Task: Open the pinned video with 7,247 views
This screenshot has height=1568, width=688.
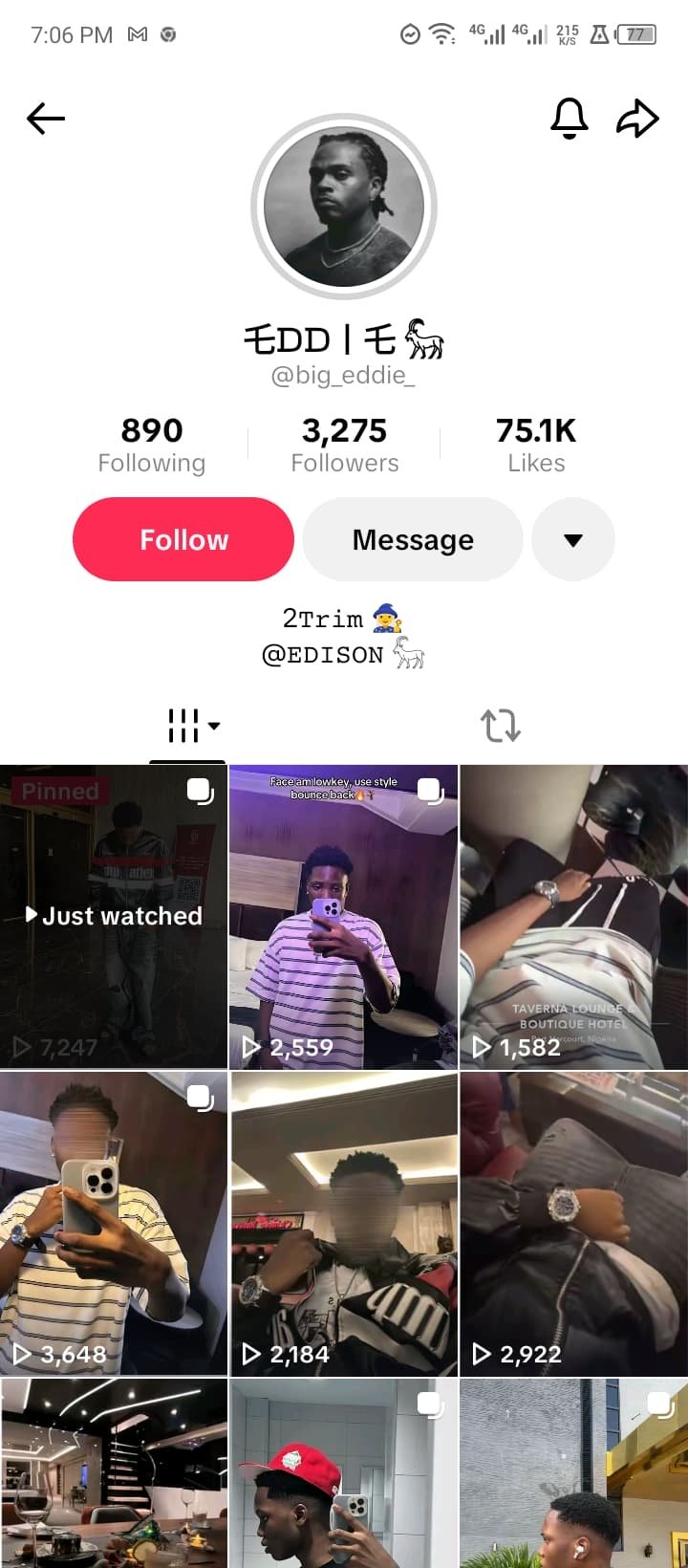Action: coord(114,916)
